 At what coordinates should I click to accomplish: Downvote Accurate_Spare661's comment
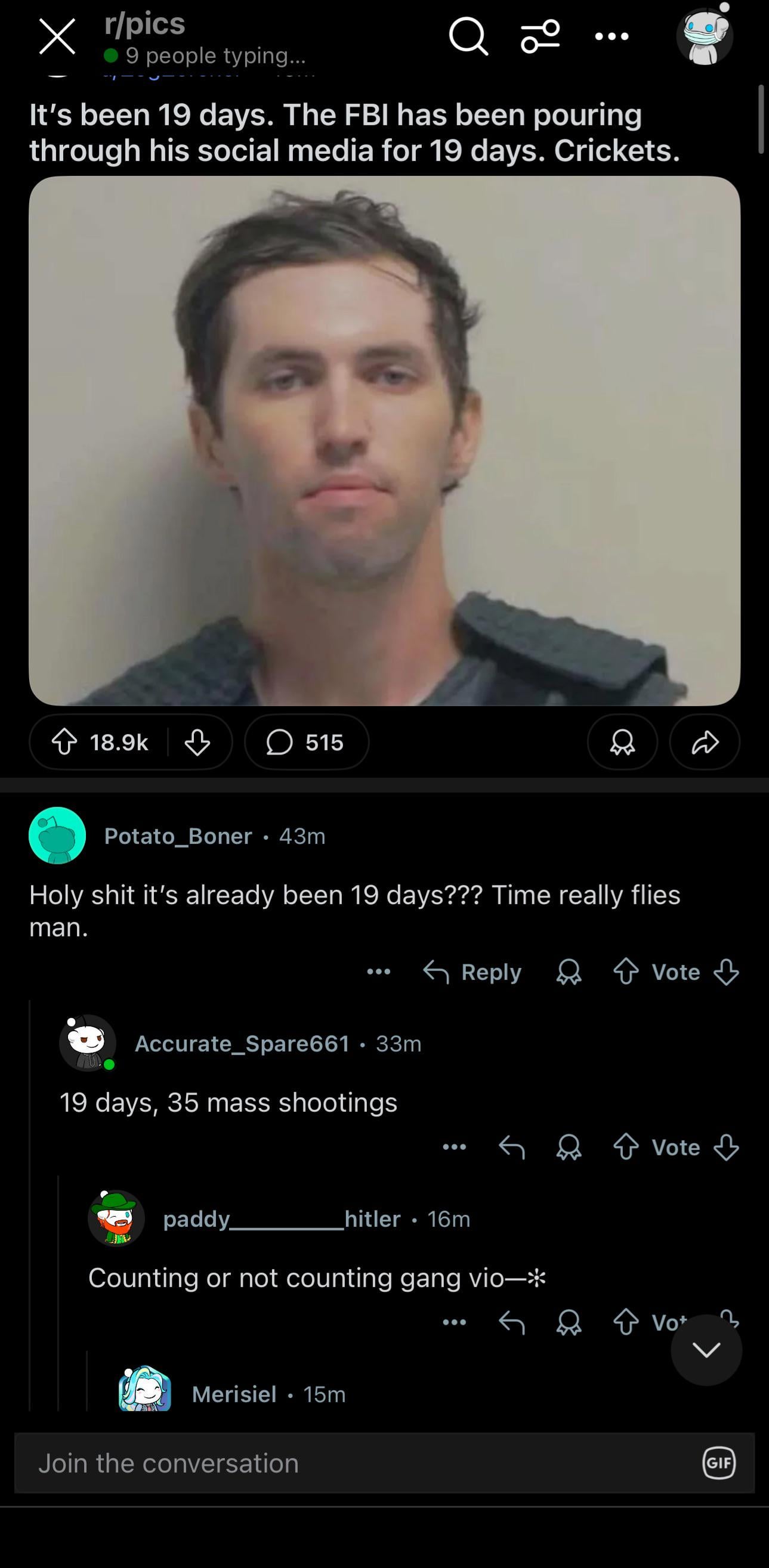click(726, 1148)
